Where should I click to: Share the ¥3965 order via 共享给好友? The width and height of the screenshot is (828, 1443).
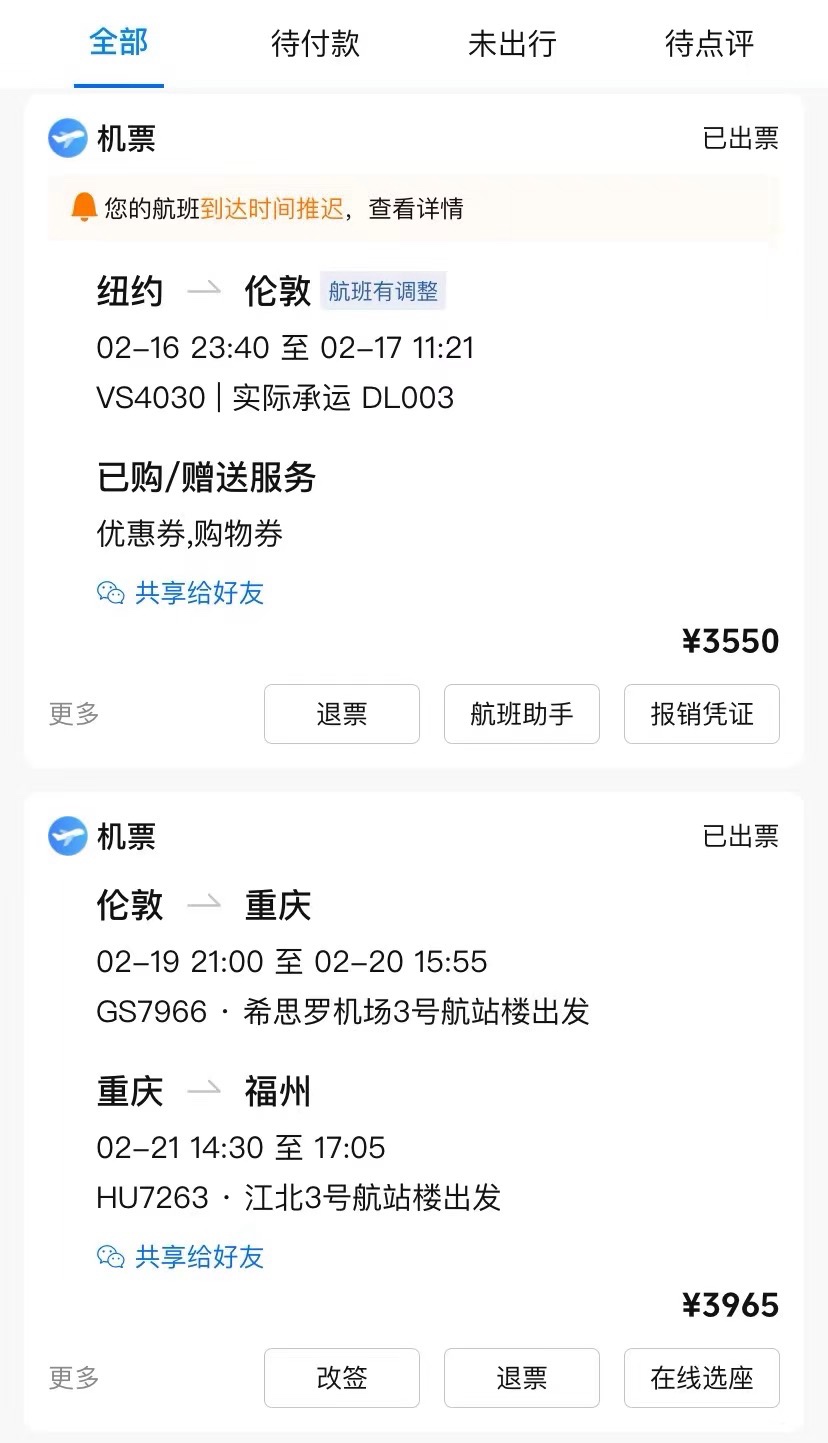(180, 1257)
